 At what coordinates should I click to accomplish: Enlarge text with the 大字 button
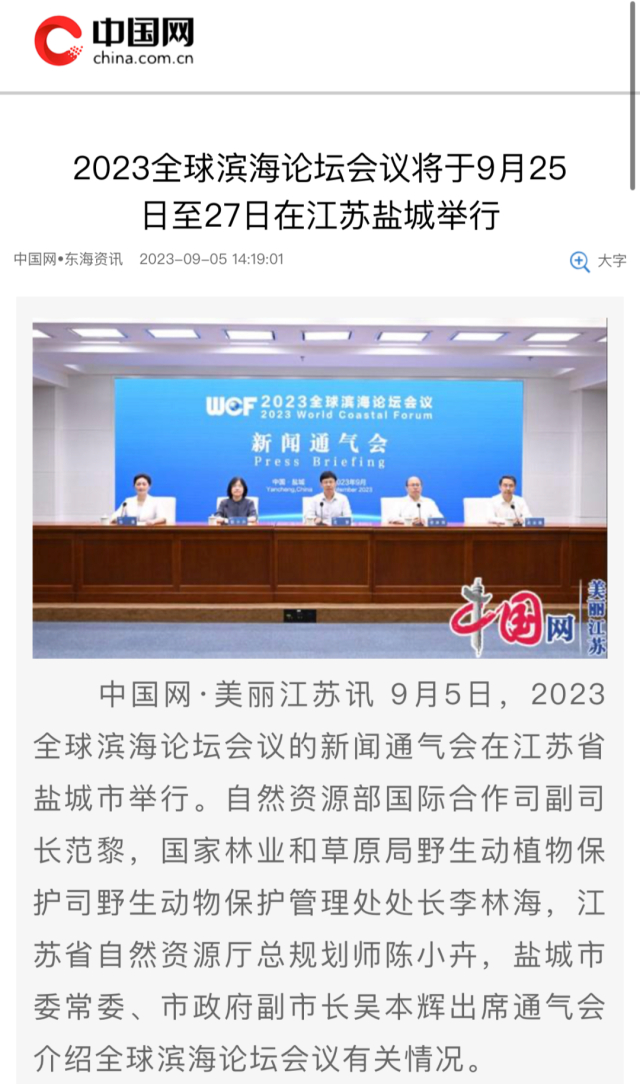point(598,261)
